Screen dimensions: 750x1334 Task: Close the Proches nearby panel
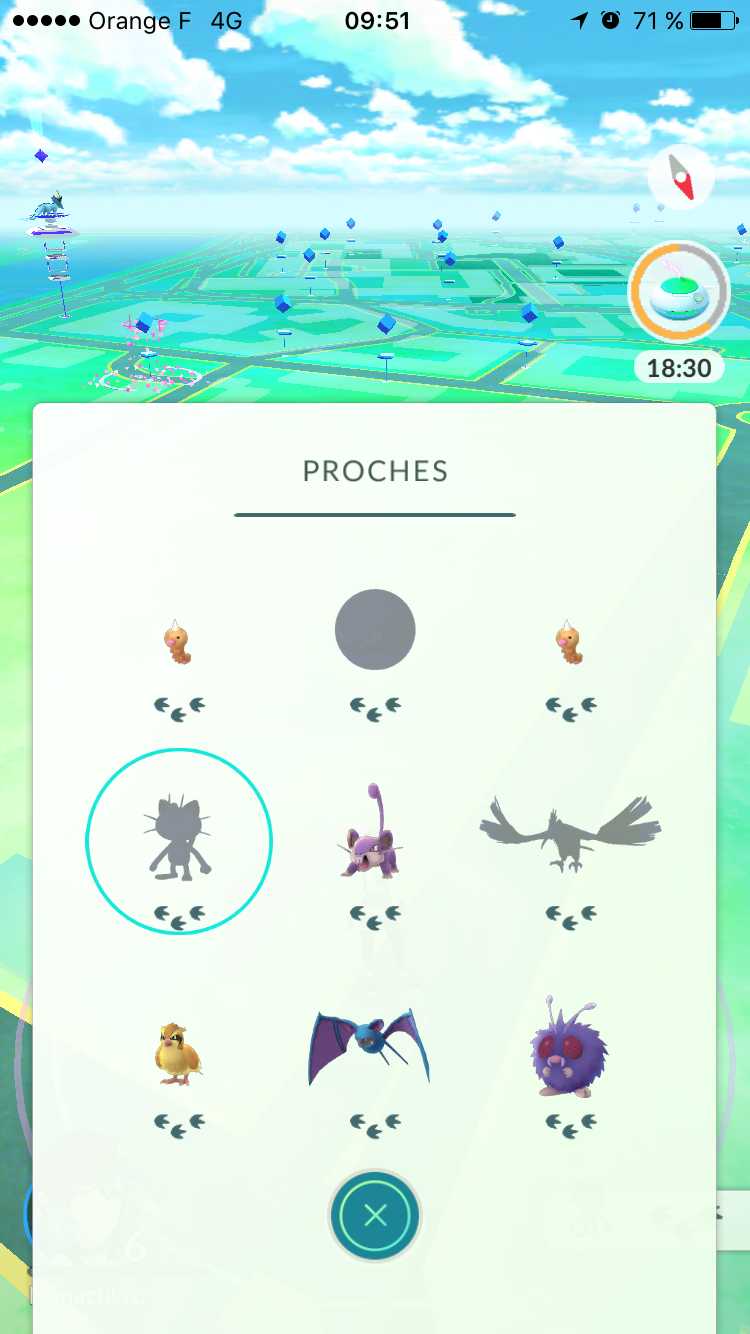tap(375, 1216)
